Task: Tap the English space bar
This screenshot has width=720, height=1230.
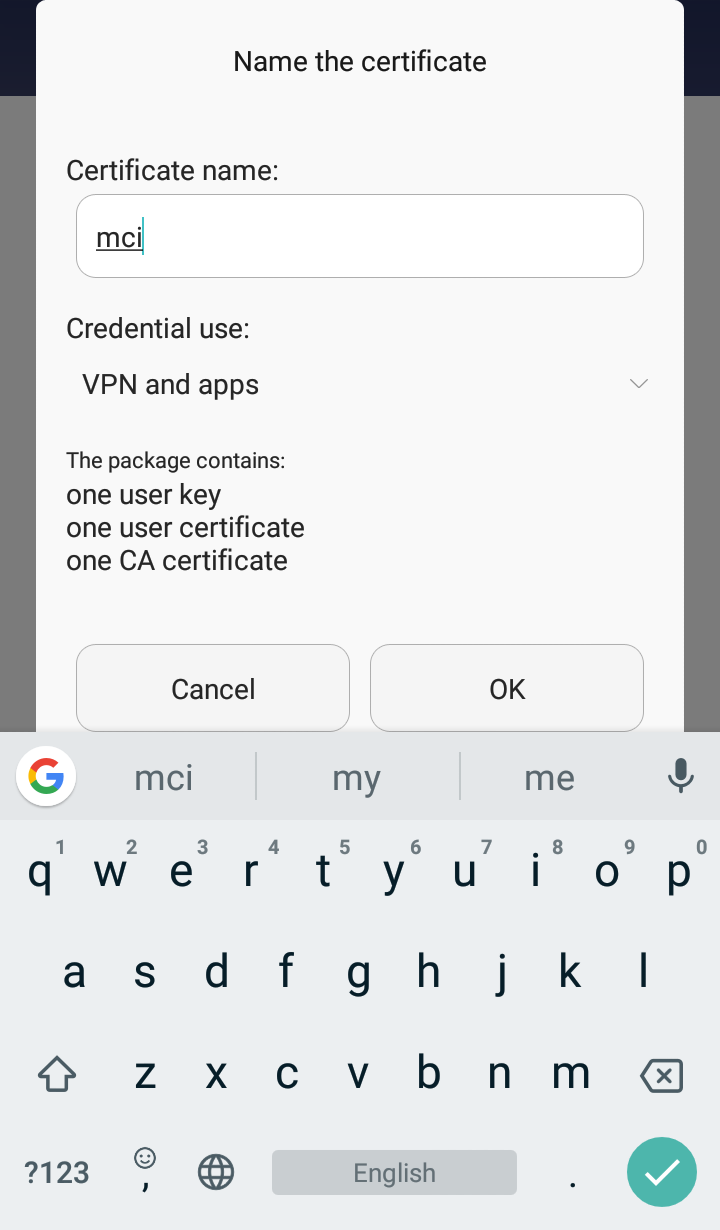Action: (x=394, y=1172)
